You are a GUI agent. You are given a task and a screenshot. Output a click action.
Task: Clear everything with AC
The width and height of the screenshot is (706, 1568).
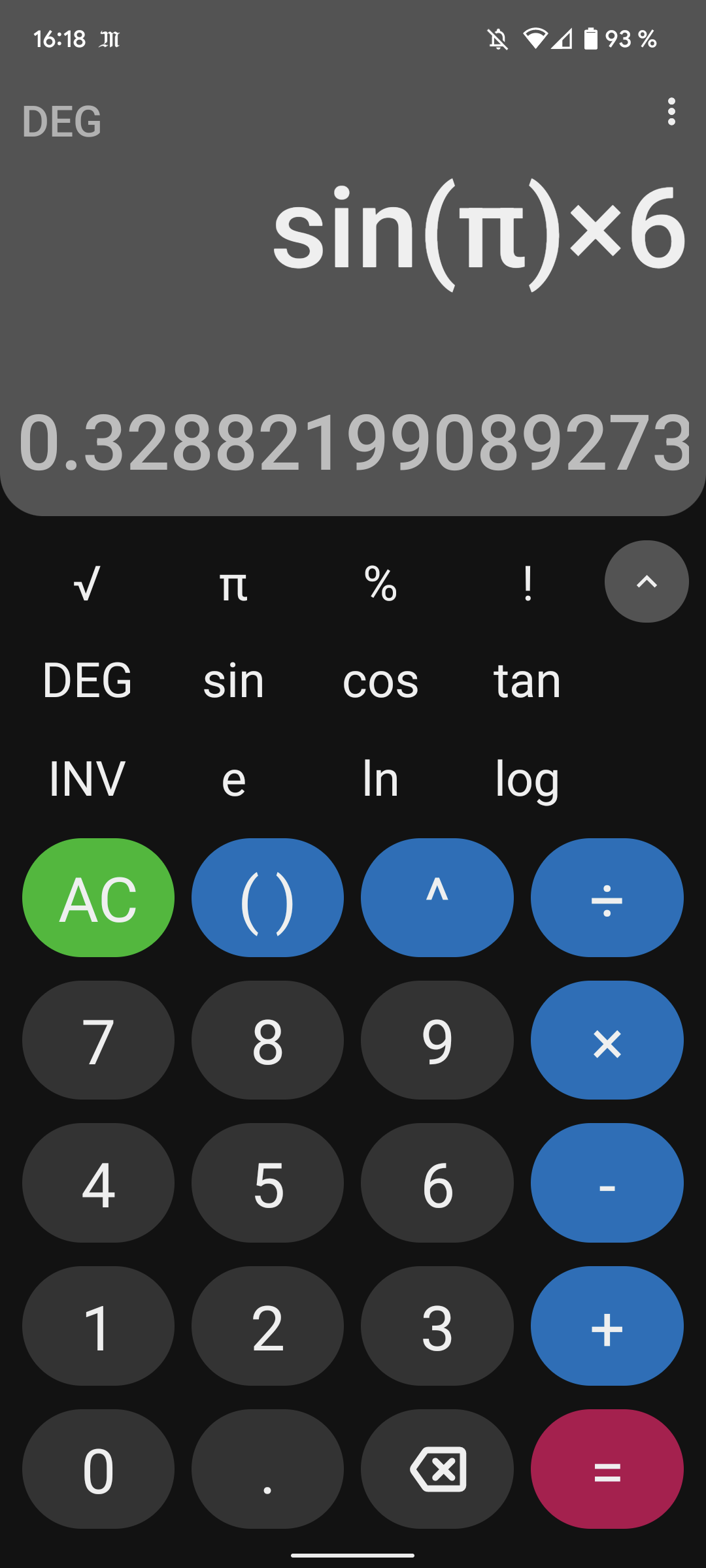click(x=98, y=898)
